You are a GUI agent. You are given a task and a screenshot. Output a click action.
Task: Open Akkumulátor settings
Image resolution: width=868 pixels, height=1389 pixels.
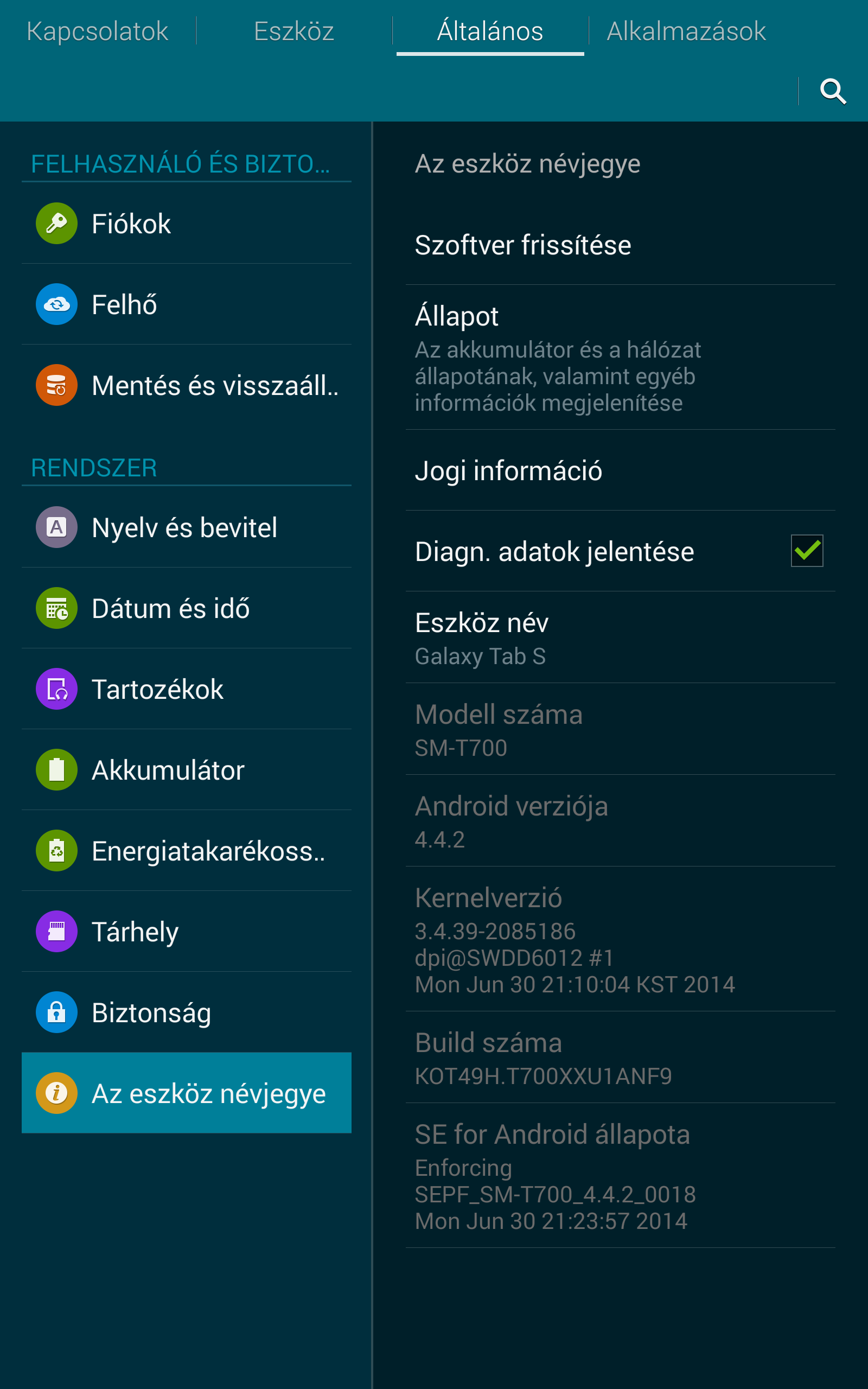[x=186, y=770]
